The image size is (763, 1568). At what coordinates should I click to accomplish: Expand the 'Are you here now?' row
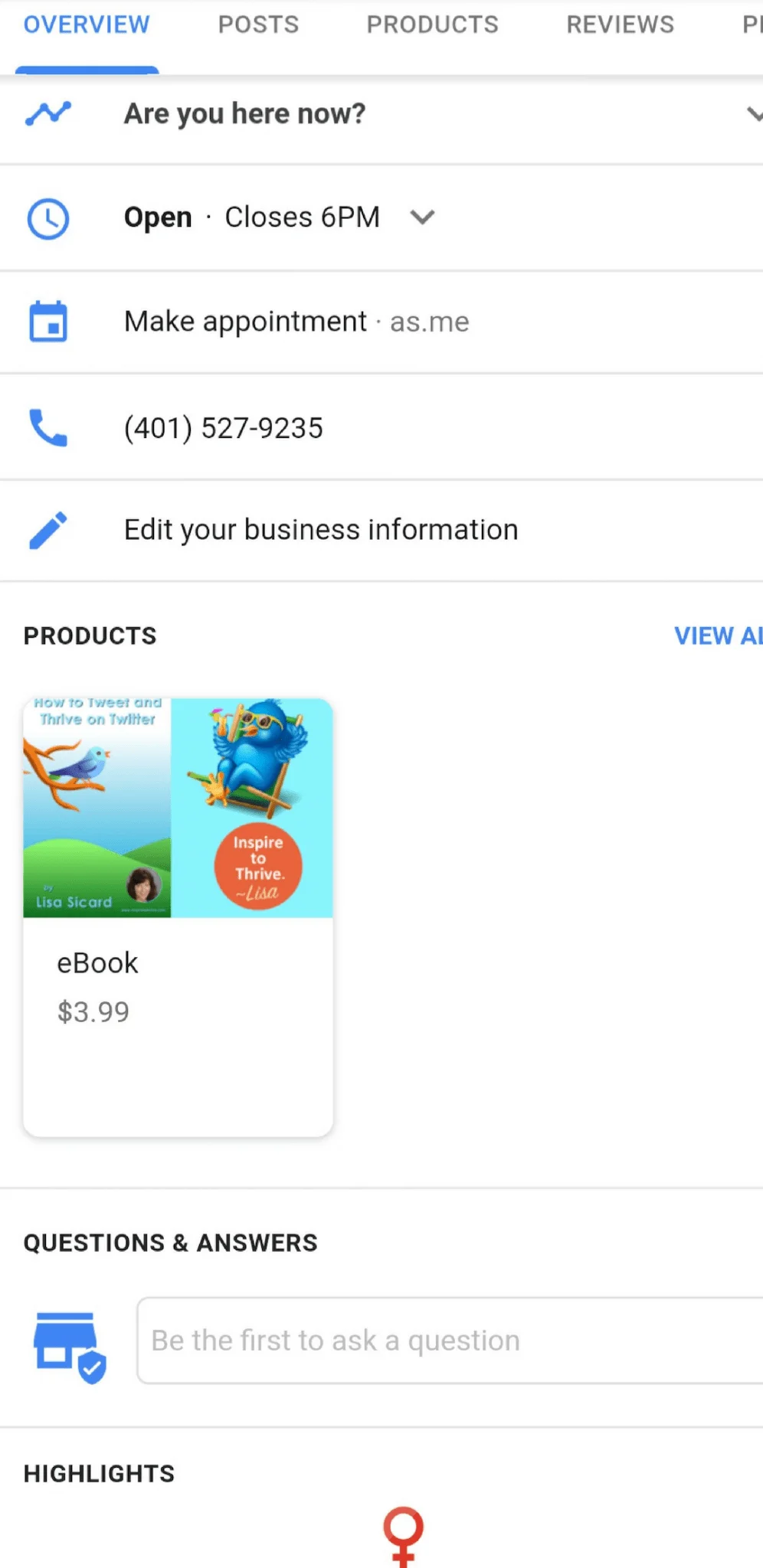pos(381,114)
